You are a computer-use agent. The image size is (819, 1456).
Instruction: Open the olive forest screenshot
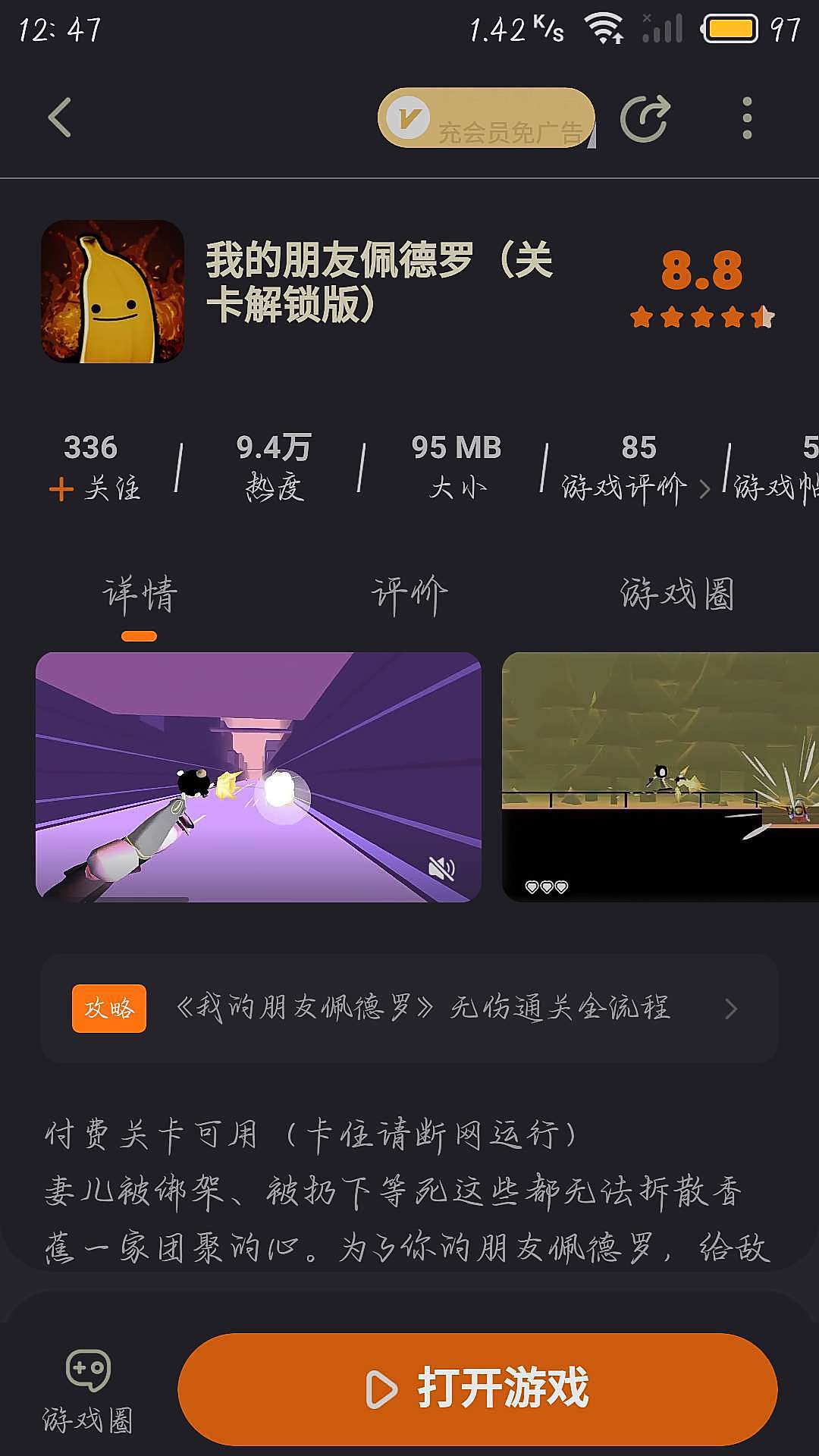coord(660,777)
